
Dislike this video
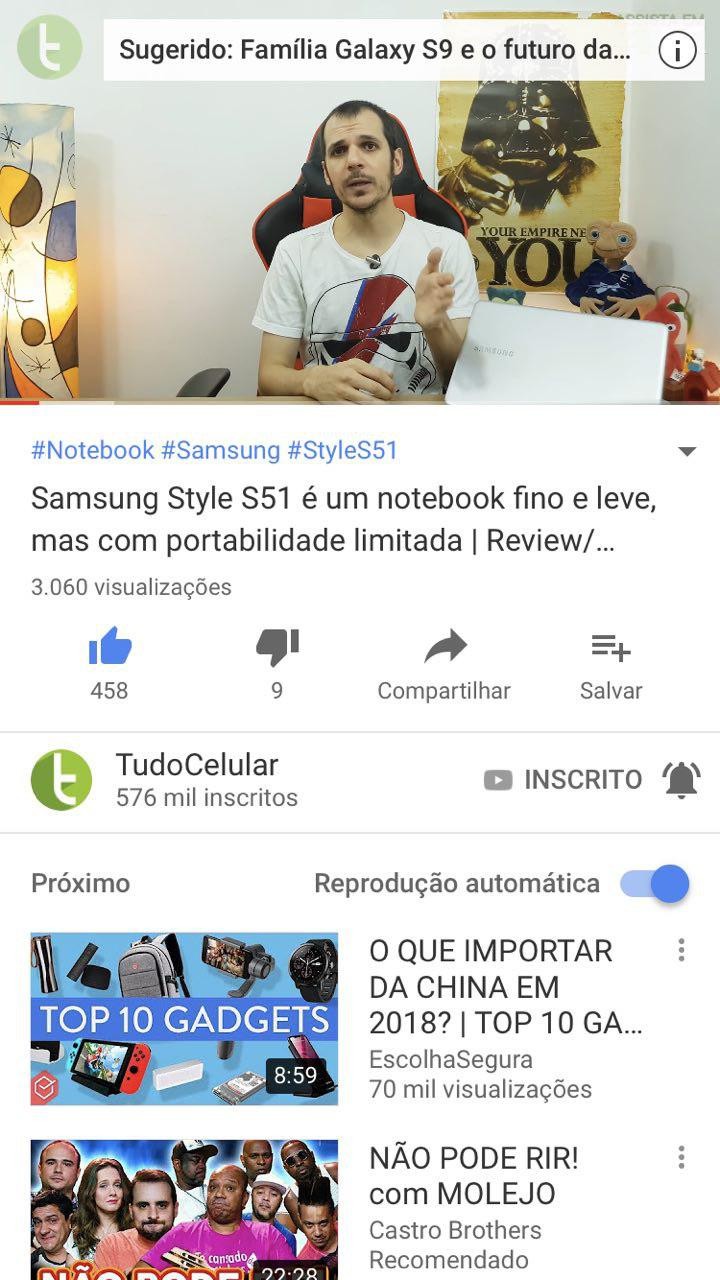[x=277, y=648]
